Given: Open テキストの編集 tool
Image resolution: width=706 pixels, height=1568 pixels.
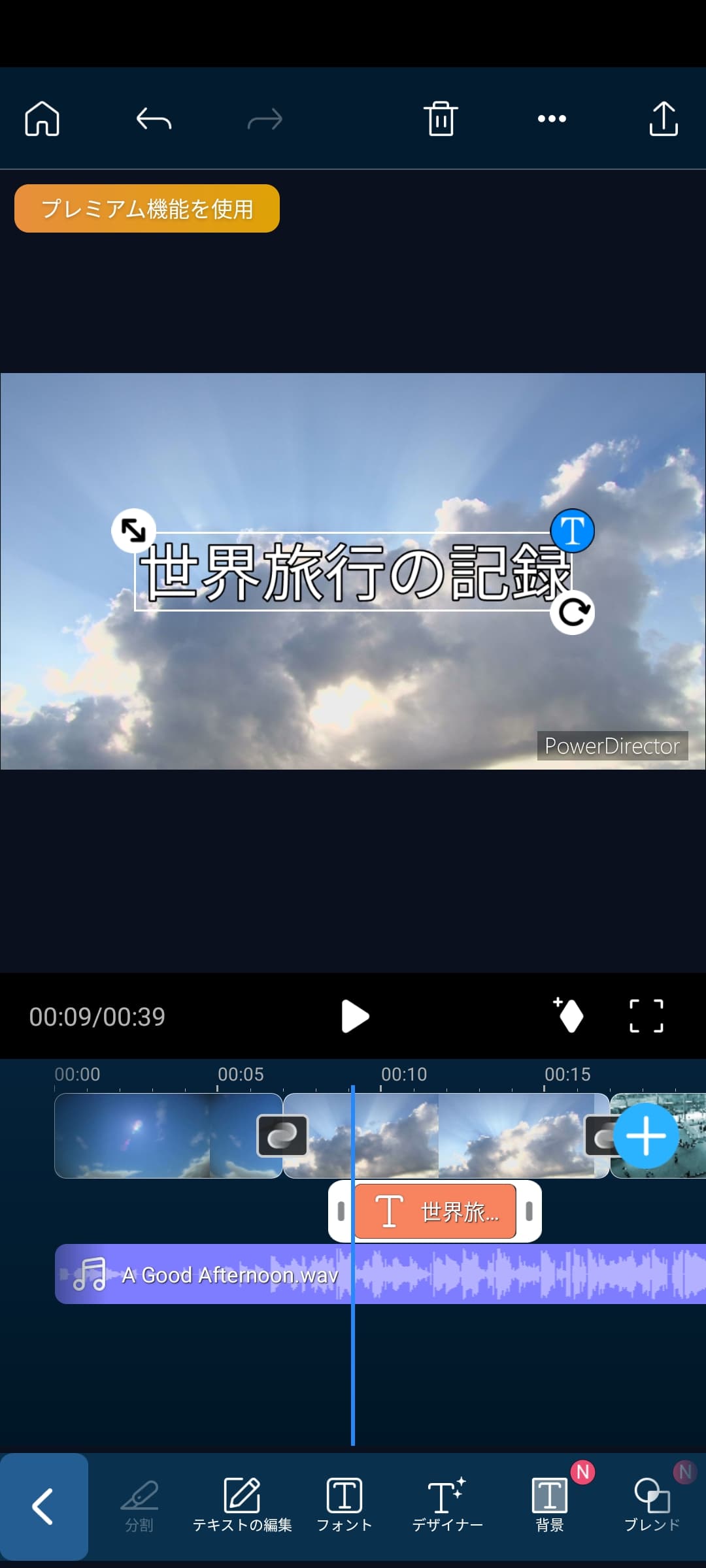Looking at the screenshot, I should click(242, 1505).
